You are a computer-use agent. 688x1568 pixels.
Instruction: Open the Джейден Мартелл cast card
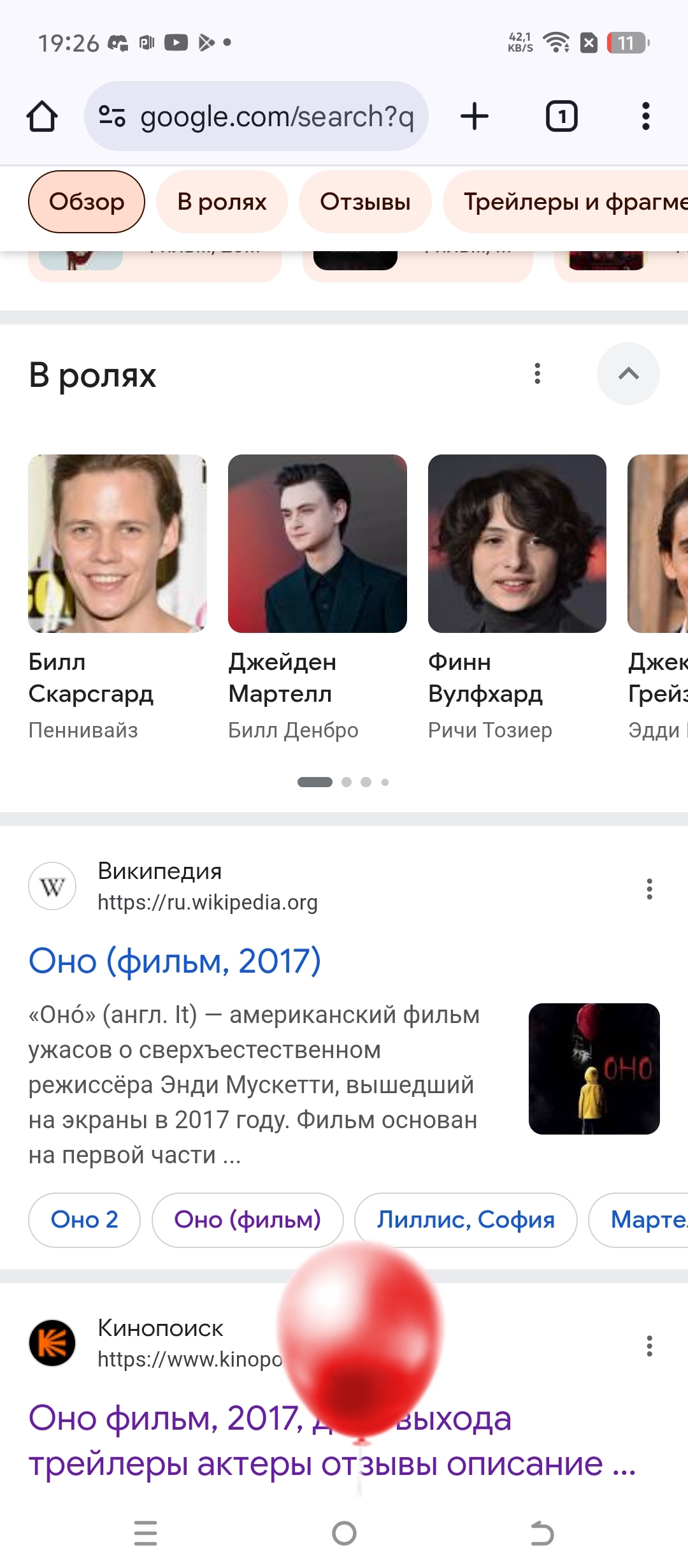[317, 543]
